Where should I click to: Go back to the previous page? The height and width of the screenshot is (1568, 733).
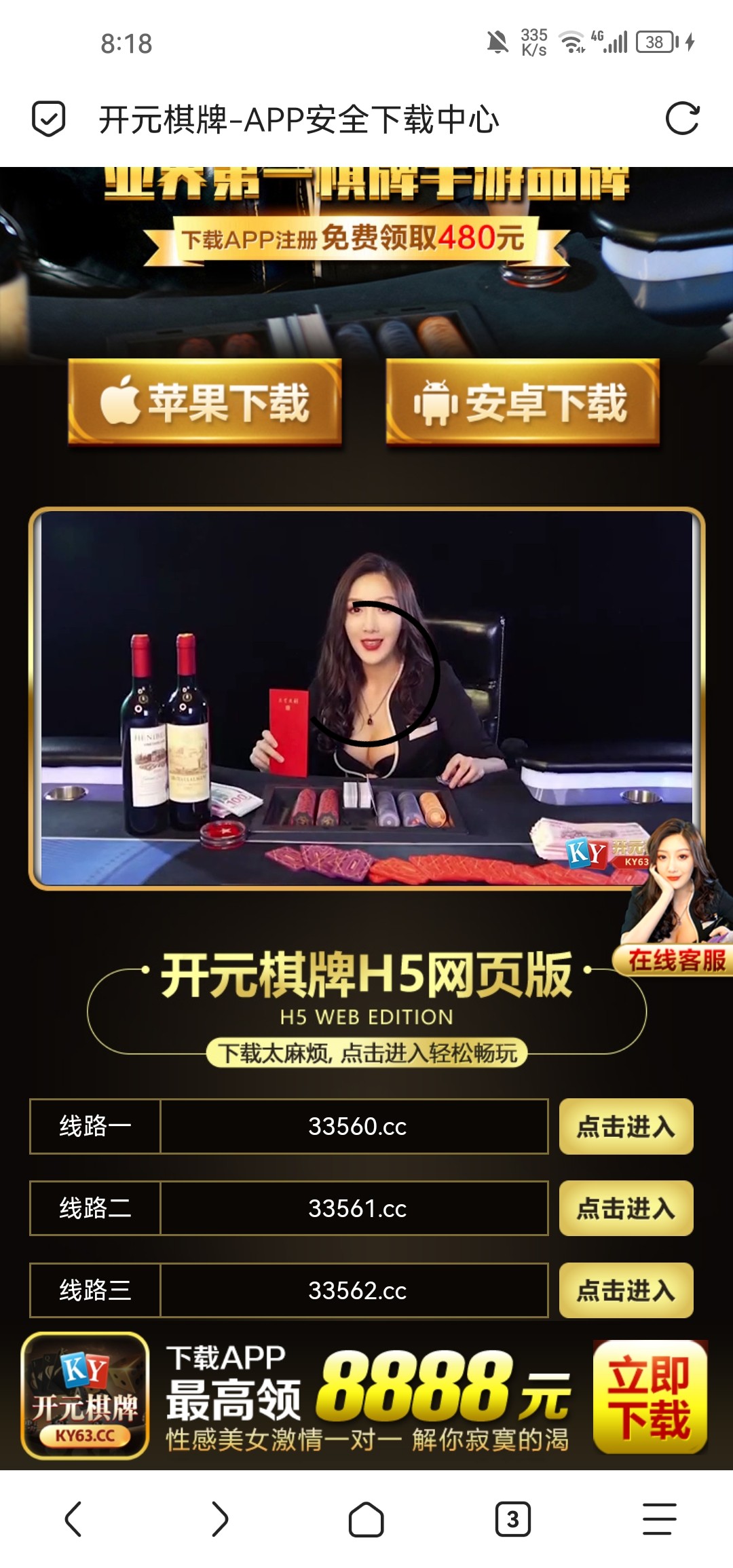tap(73, 1518)
